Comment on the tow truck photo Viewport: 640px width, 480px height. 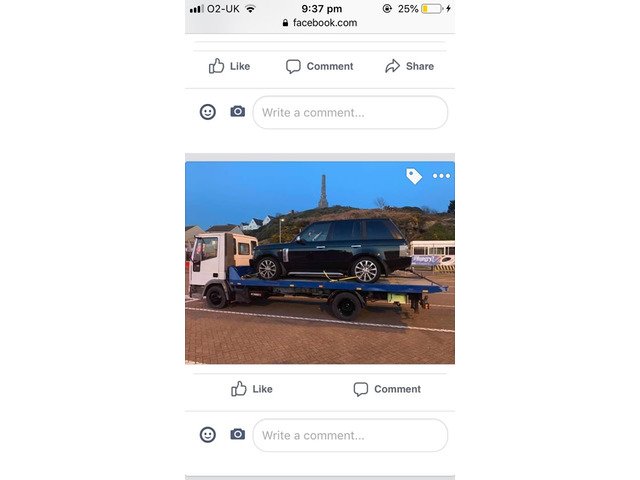coord(387,389)
